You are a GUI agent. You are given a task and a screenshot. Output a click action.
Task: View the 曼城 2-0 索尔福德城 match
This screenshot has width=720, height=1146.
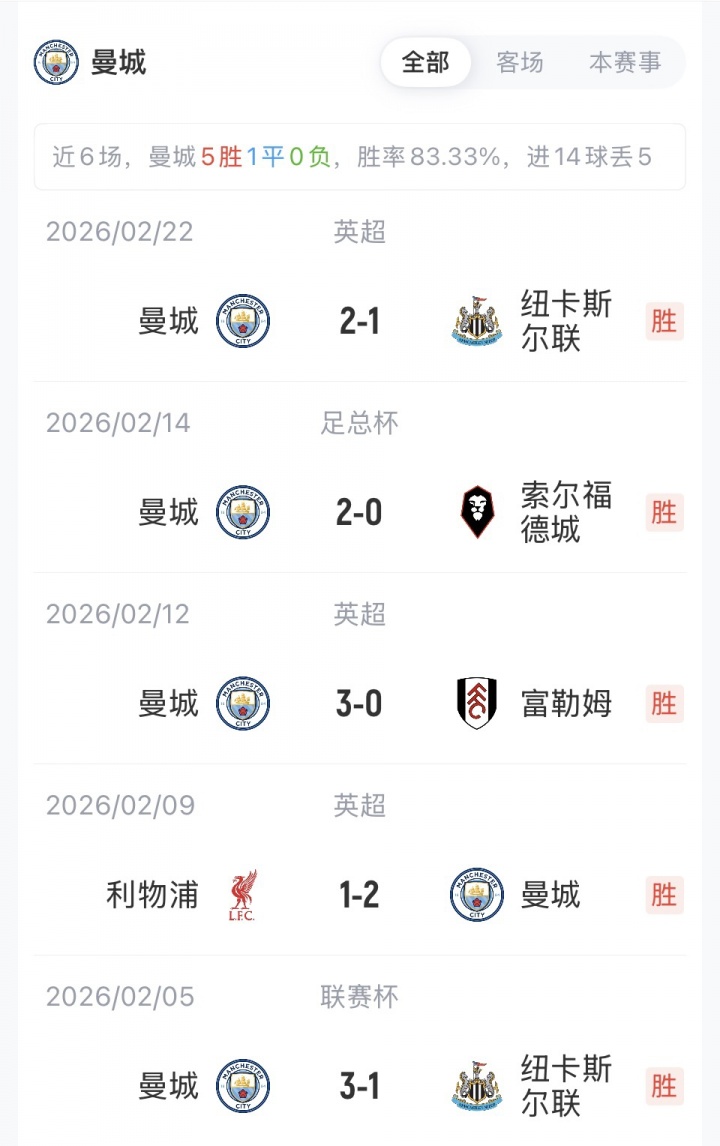pos(359,513)
